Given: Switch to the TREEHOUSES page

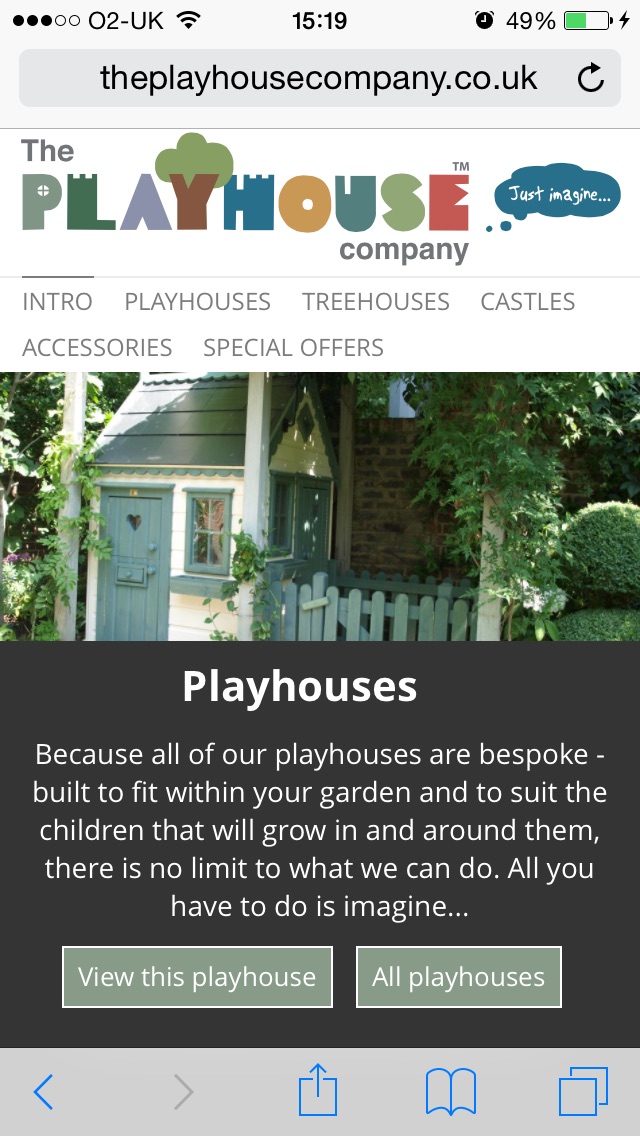Looking at the screenshot, I should (376, 302).
